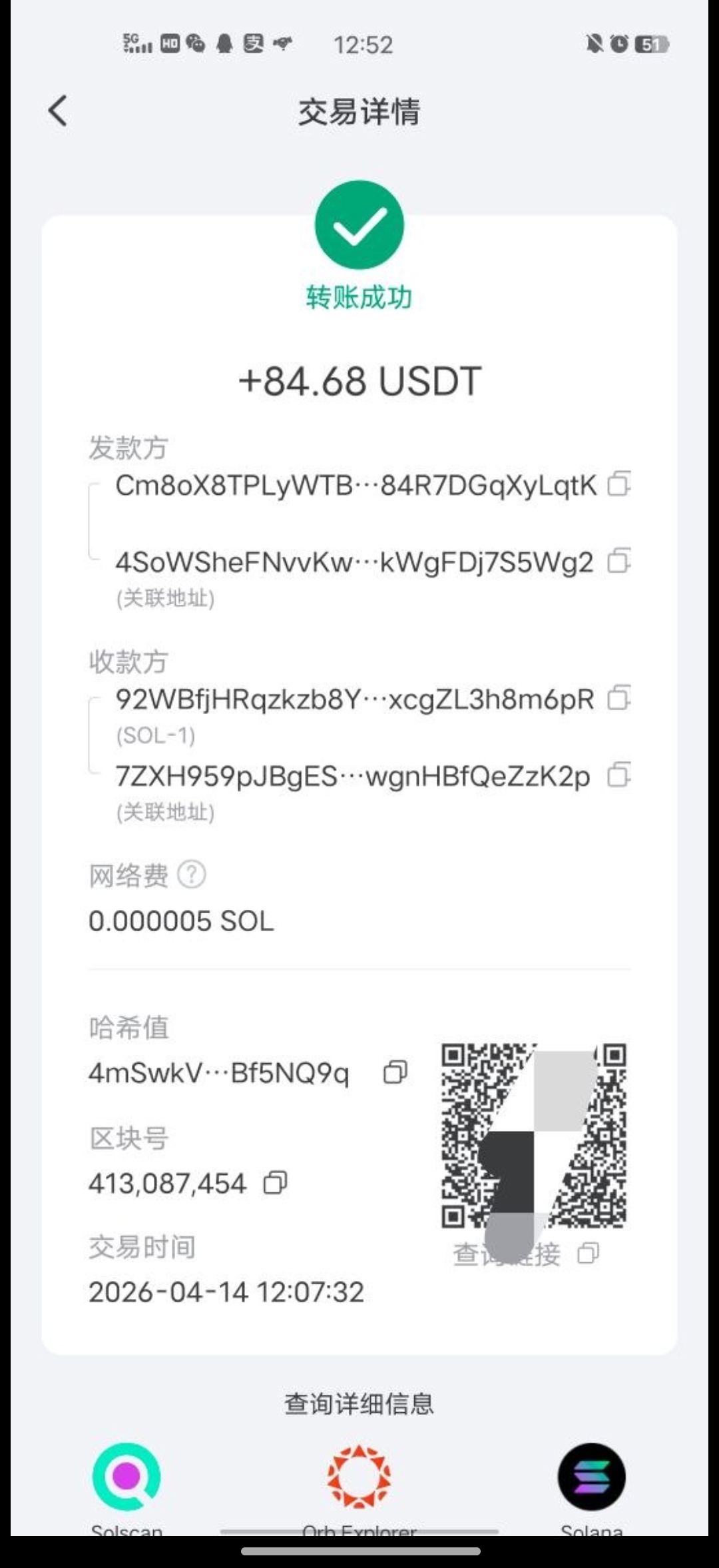Copy the sender address starting with Cm8oX8TPLyWTB

(618, 486)
